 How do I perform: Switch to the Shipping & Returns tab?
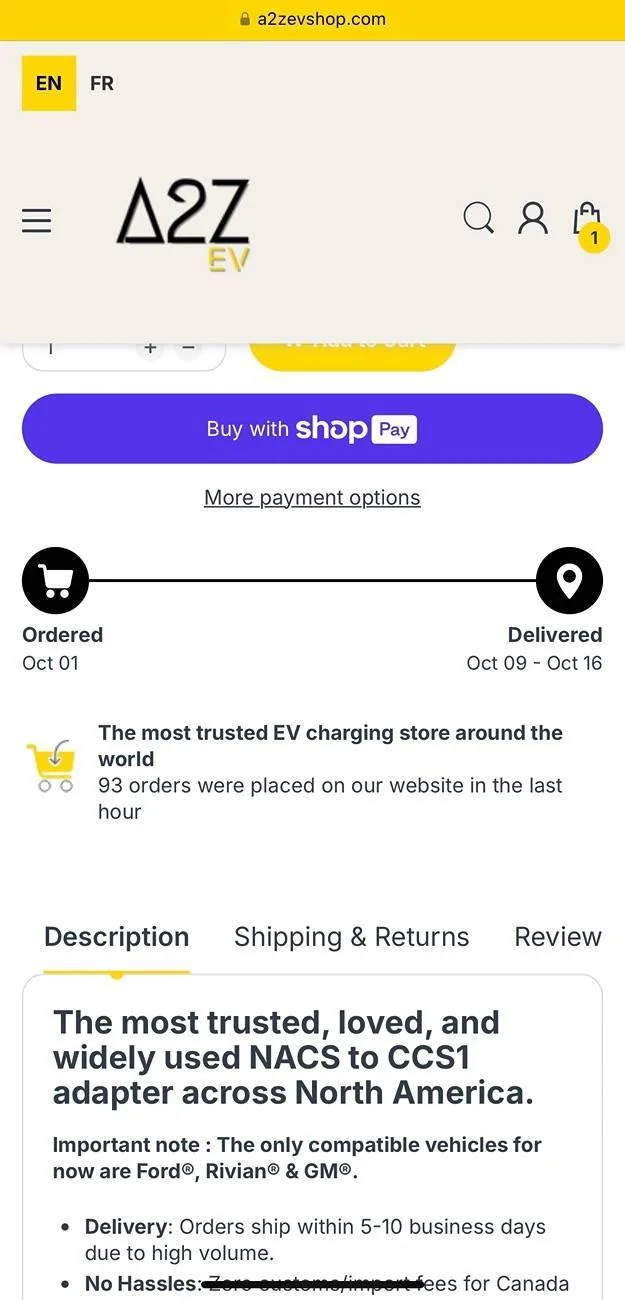(x=351, y=937)
